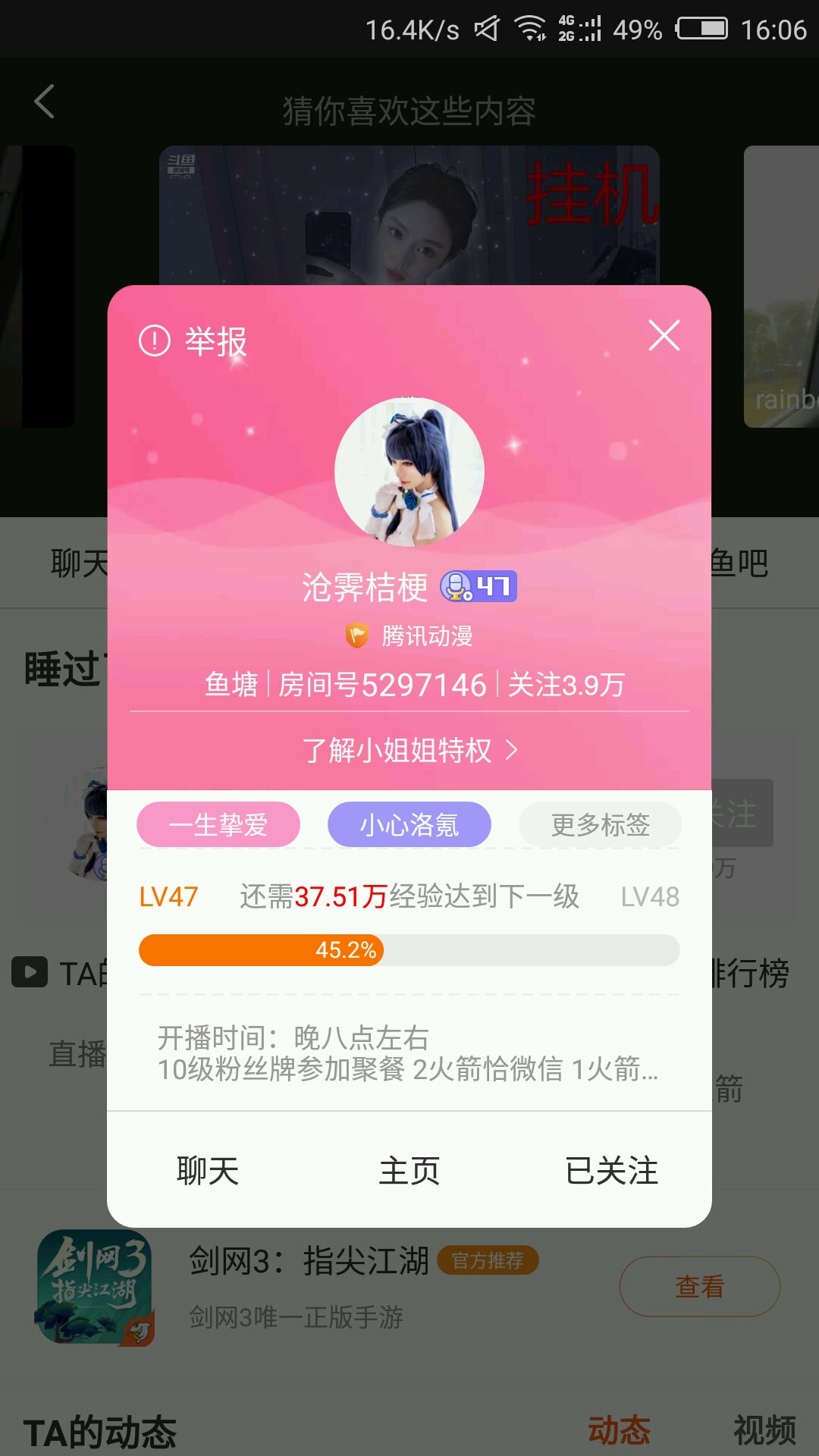
Task: Select the 小心洛氪 tag
Action: 409,824
